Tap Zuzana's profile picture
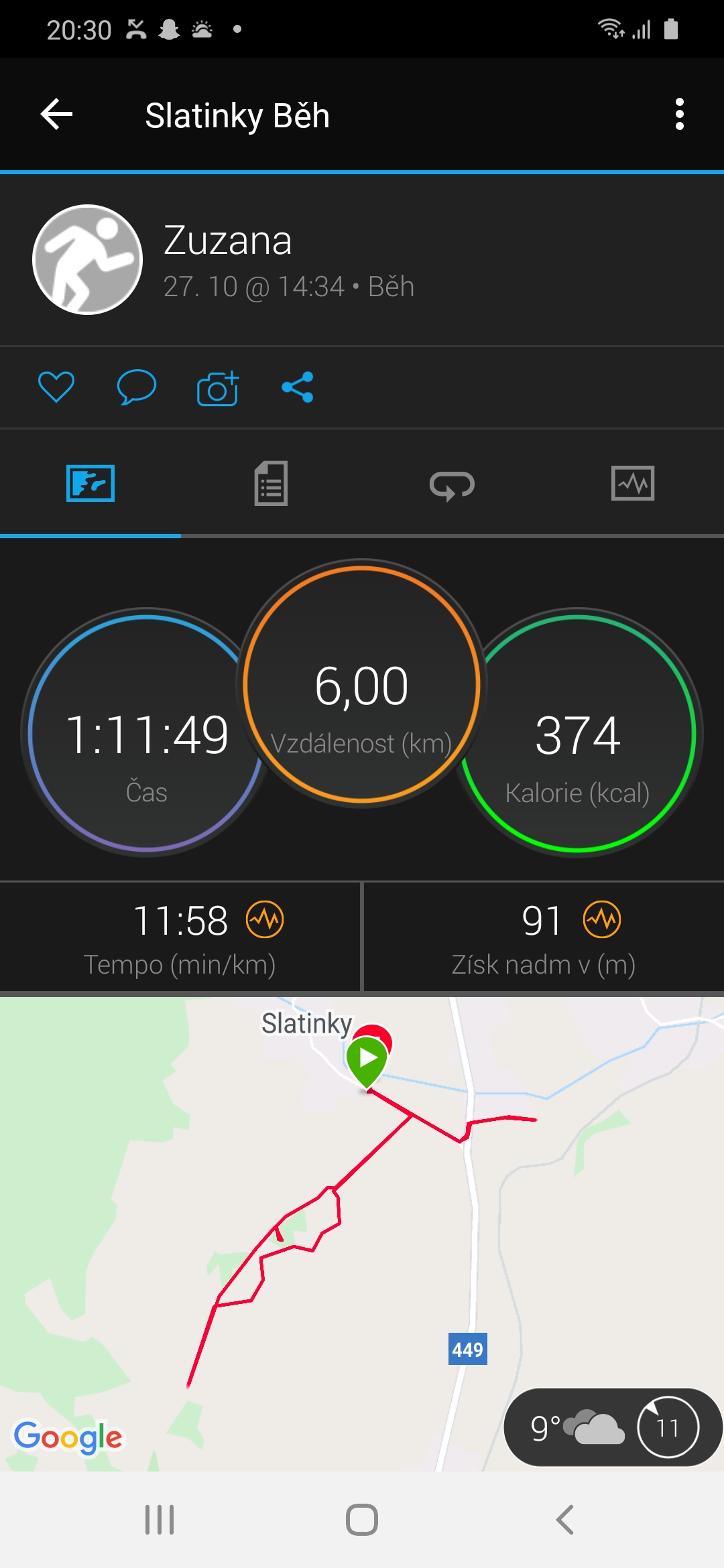The image size is (724, 1568). click(x=88, y=259)
